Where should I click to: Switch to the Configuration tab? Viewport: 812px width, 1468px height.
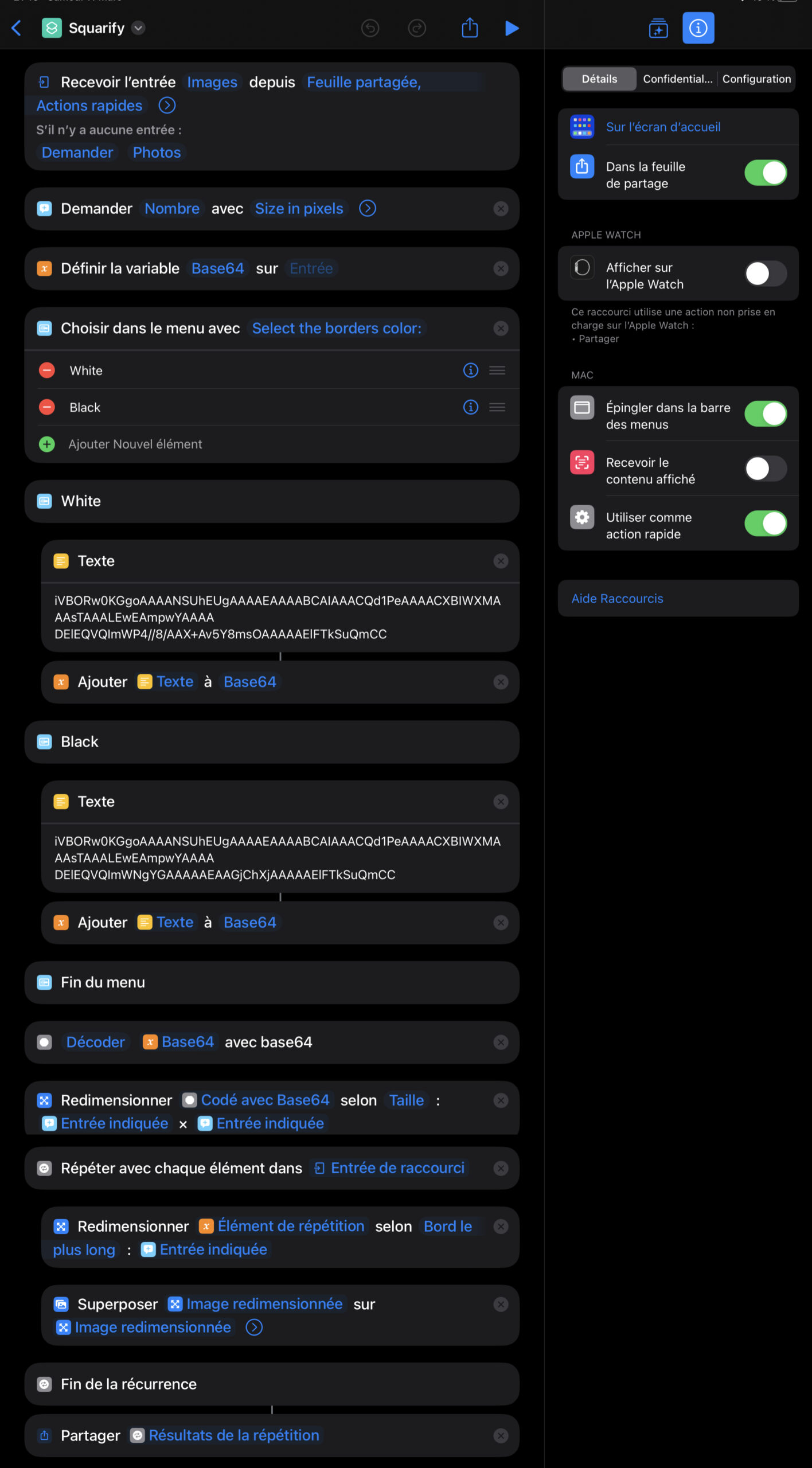[756, 79]
